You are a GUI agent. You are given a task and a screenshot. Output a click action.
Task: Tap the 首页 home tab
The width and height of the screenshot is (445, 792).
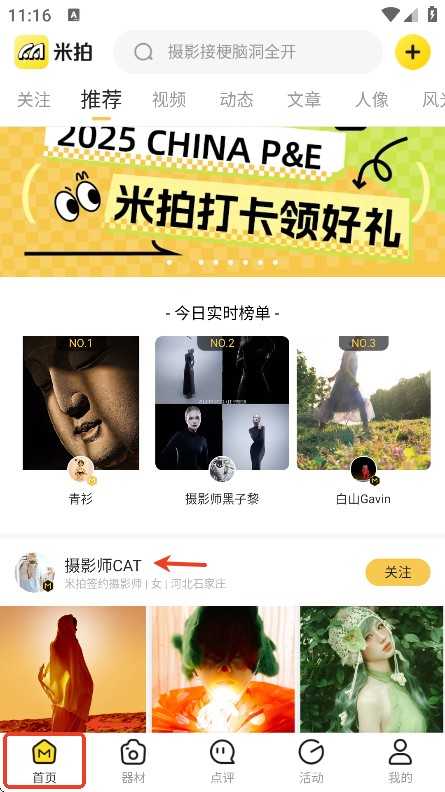[44, 762]
